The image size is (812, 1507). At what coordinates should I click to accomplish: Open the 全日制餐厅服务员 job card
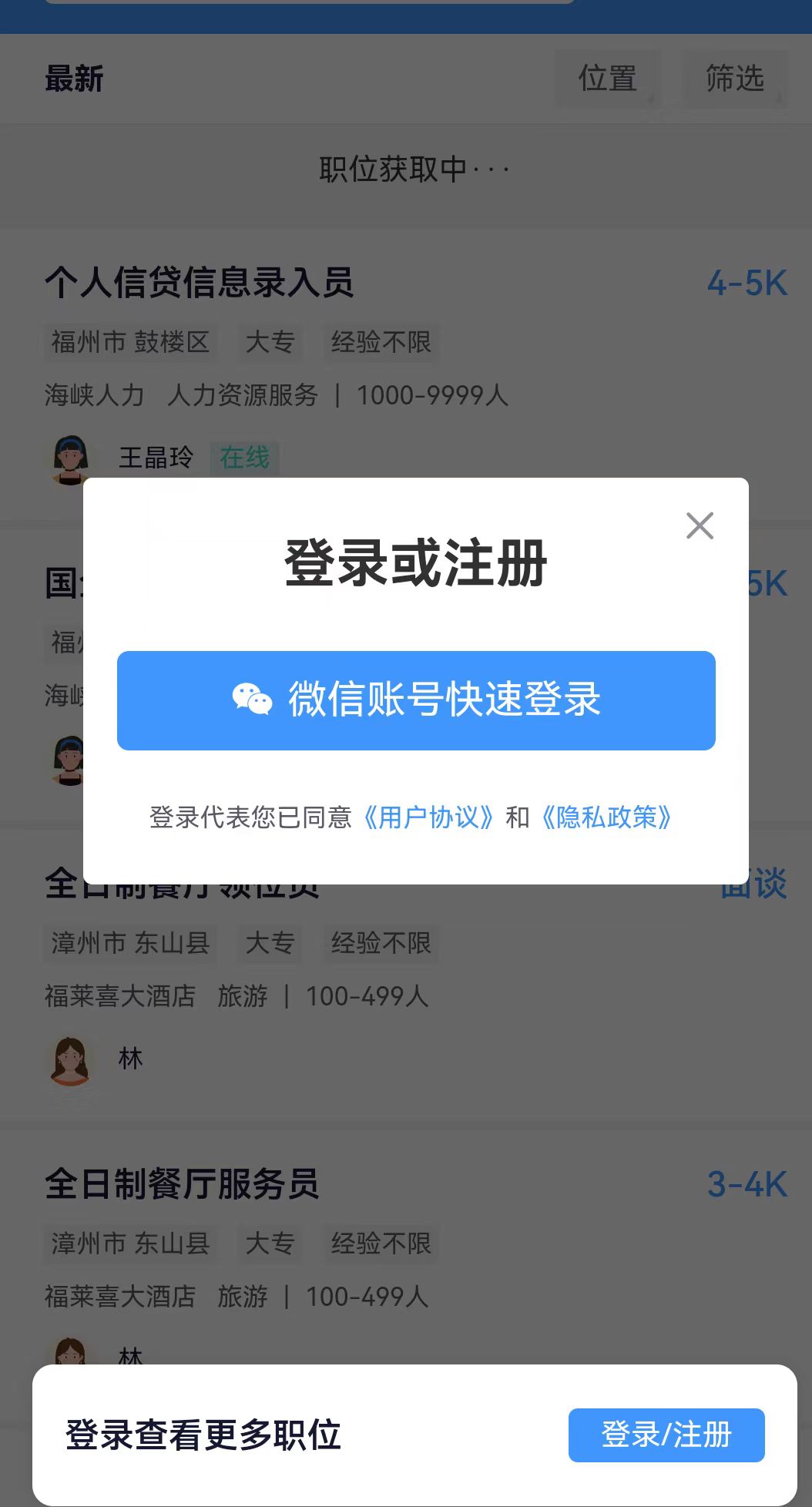click(x=182, y=1183)
